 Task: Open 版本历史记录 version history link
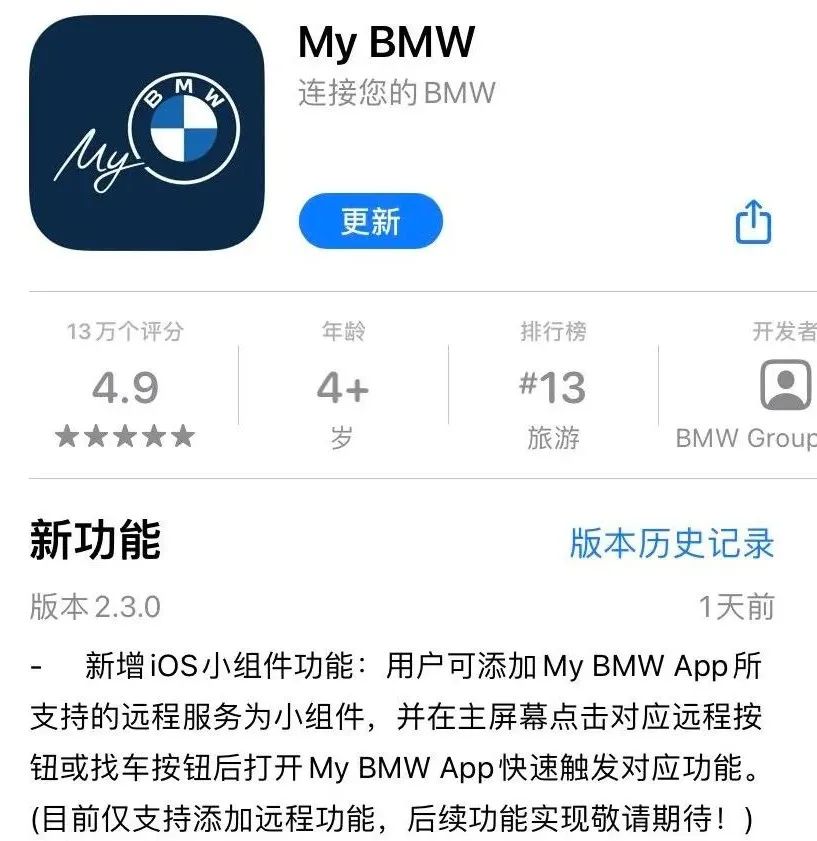[671, 543]
